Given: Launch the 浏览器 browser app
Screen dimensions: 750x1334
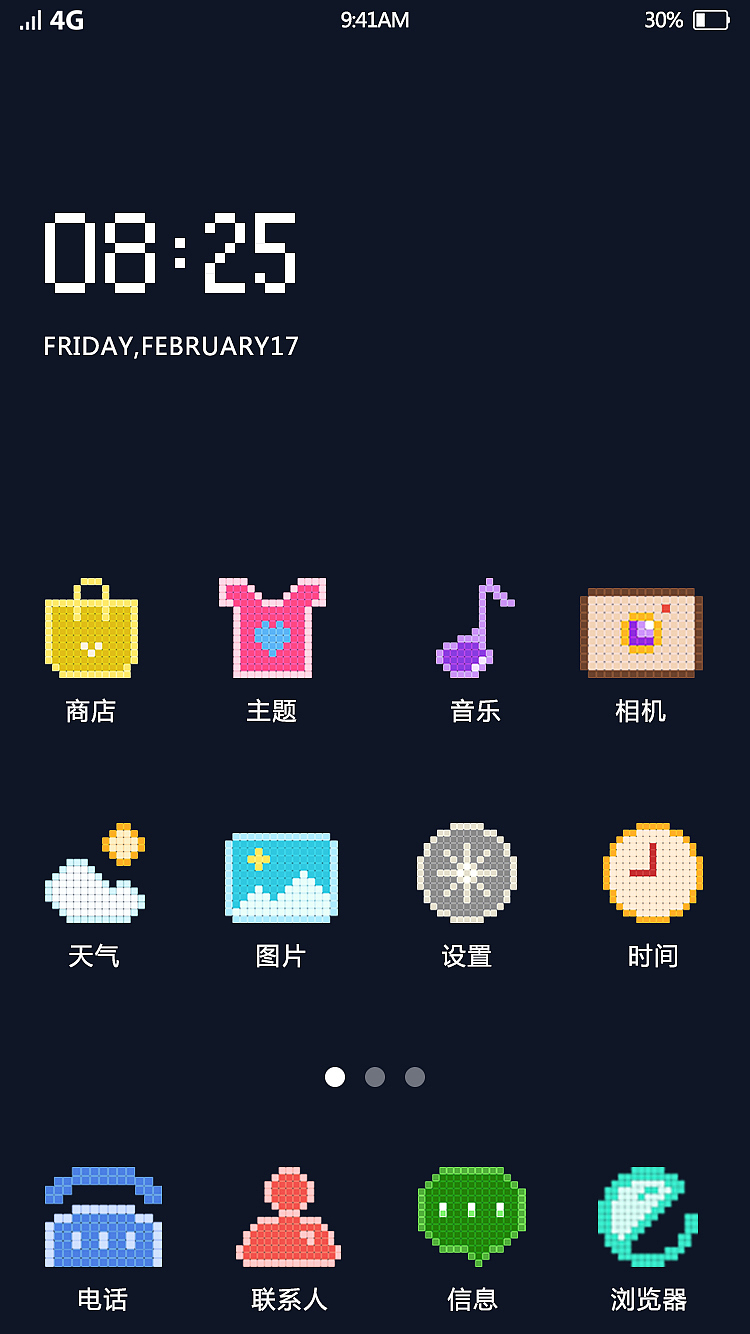Looking at the screenshot, I should 650,1214.
